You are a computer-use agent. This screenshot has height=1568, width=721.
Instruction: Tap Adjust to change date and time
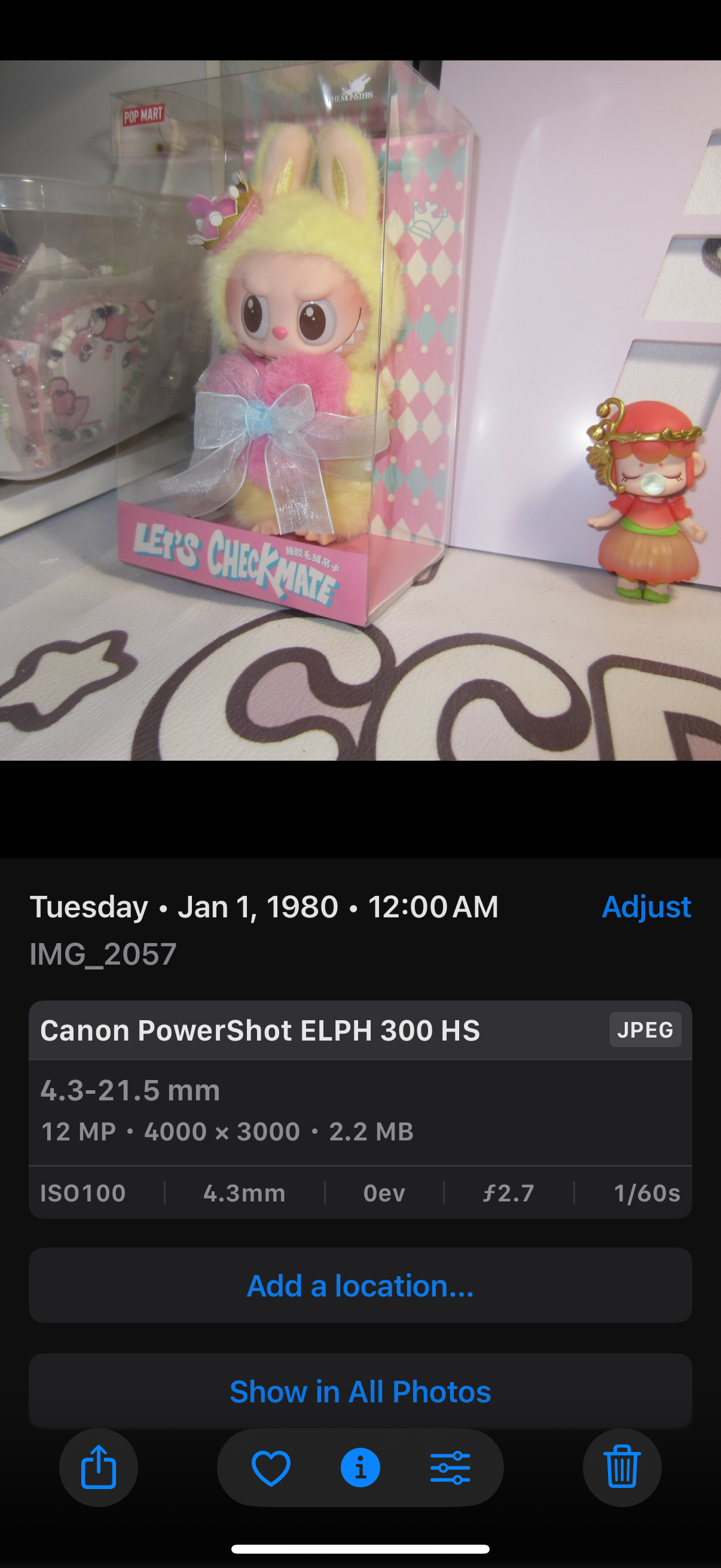pyautogui.click(x=646, y=907)
